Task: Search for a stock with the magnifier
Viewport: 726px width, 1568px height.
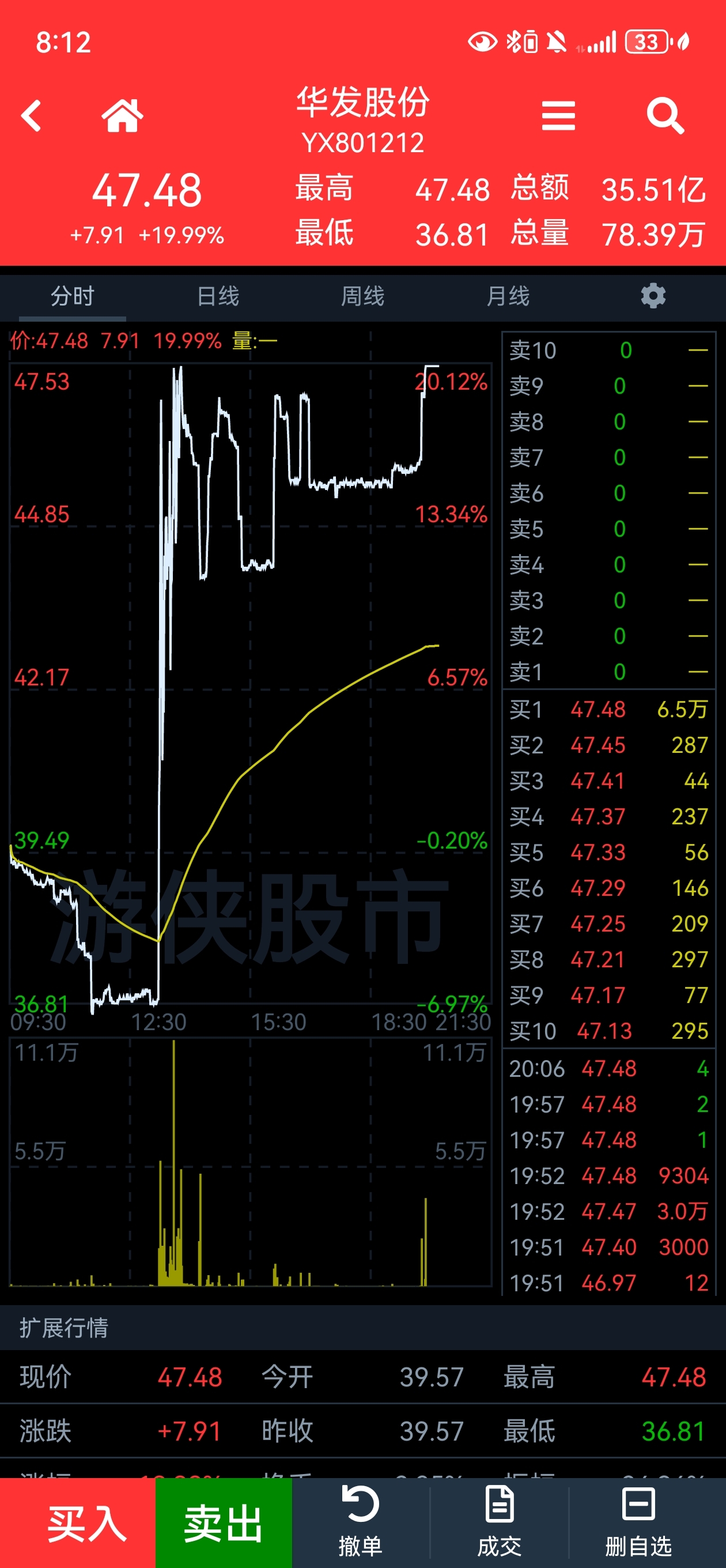Action: coord(665,116)
